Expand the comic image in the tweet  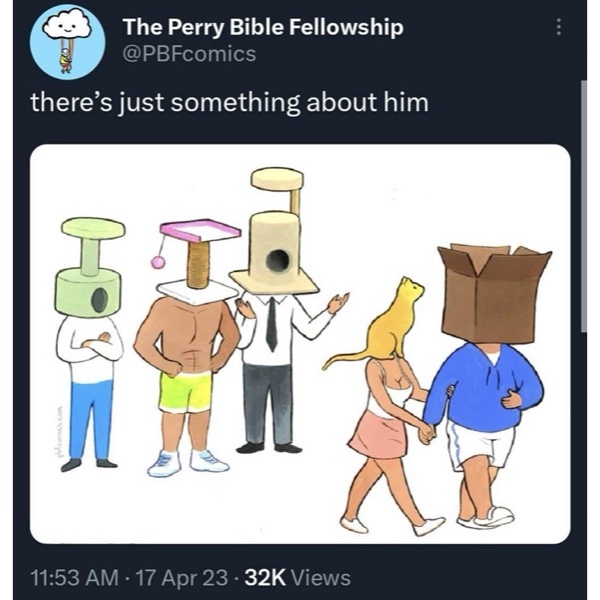pos(300,343)
